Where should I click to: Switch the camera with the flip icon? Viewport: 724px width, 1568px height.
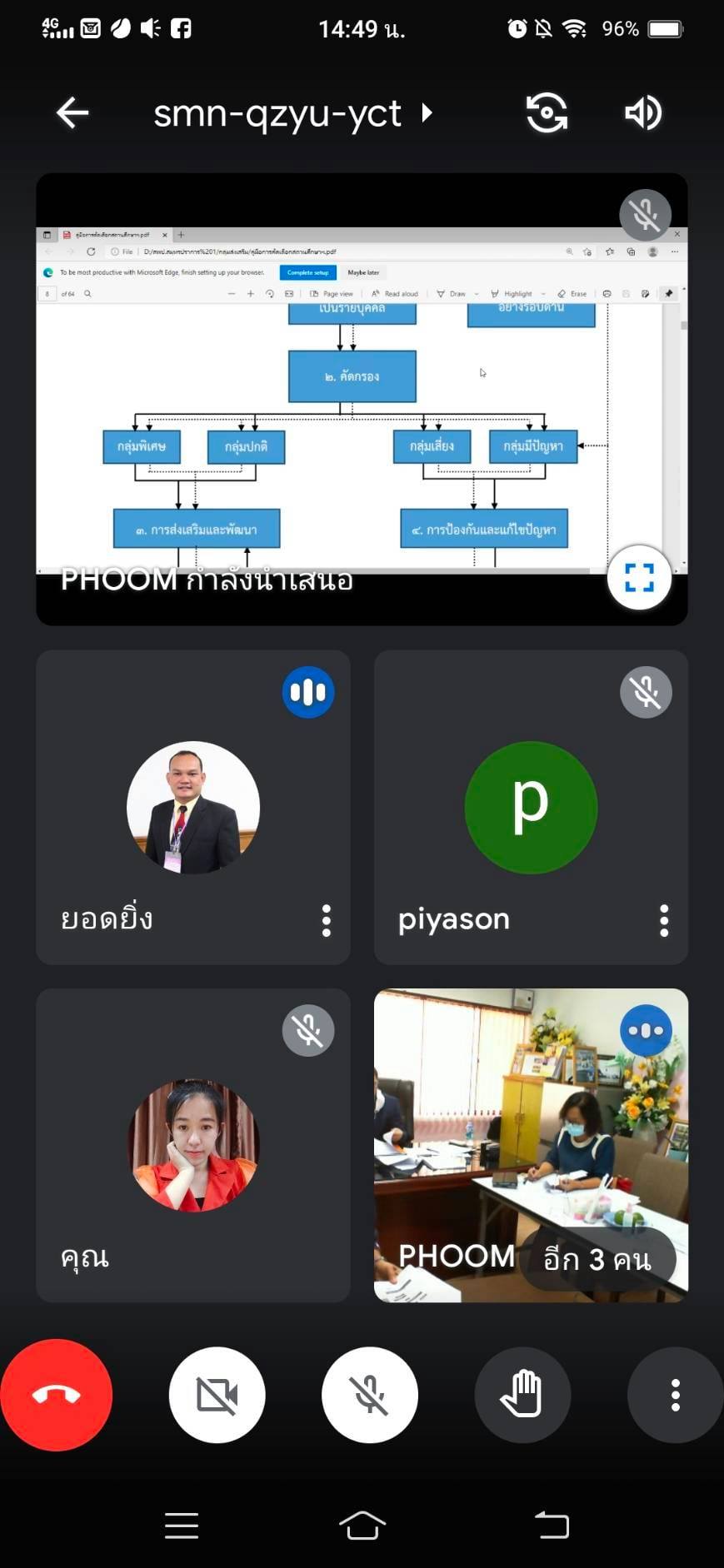pos(547,112)
